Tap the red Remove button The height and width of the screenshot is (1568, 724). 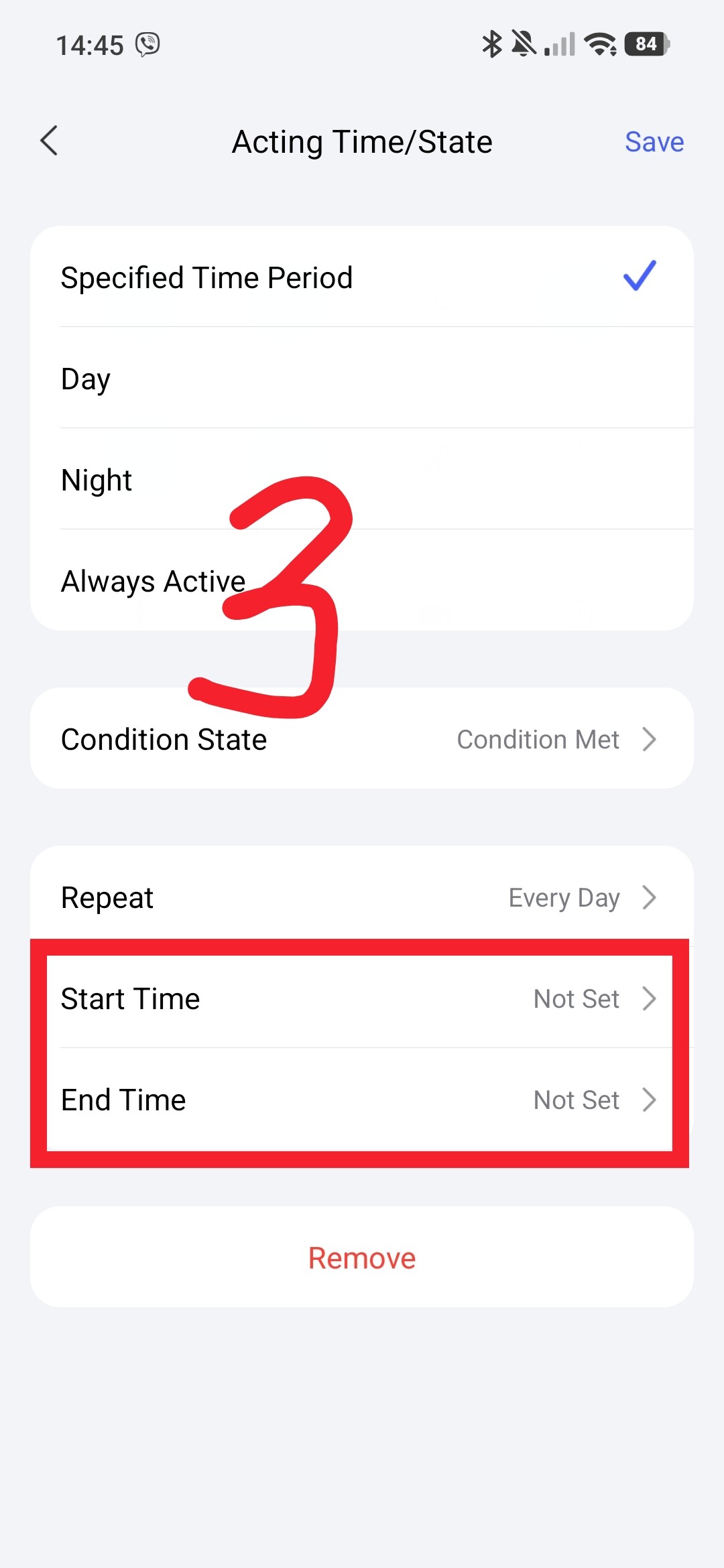[x=362, y=1257]
